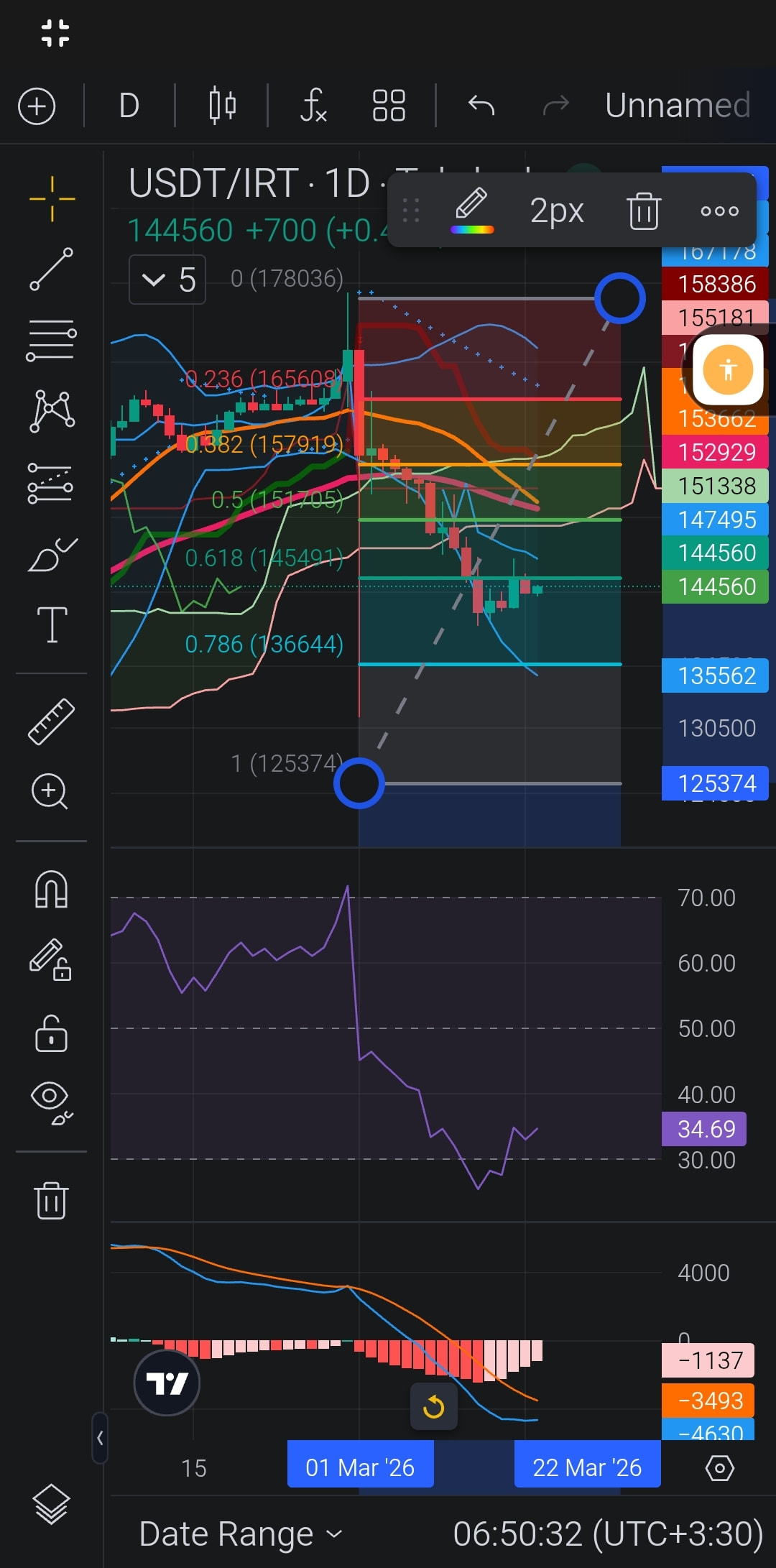The image size is (776, 1568).
Task: Activate the zoom in tool
Action: pyautogui.click(x=50, y=792)
